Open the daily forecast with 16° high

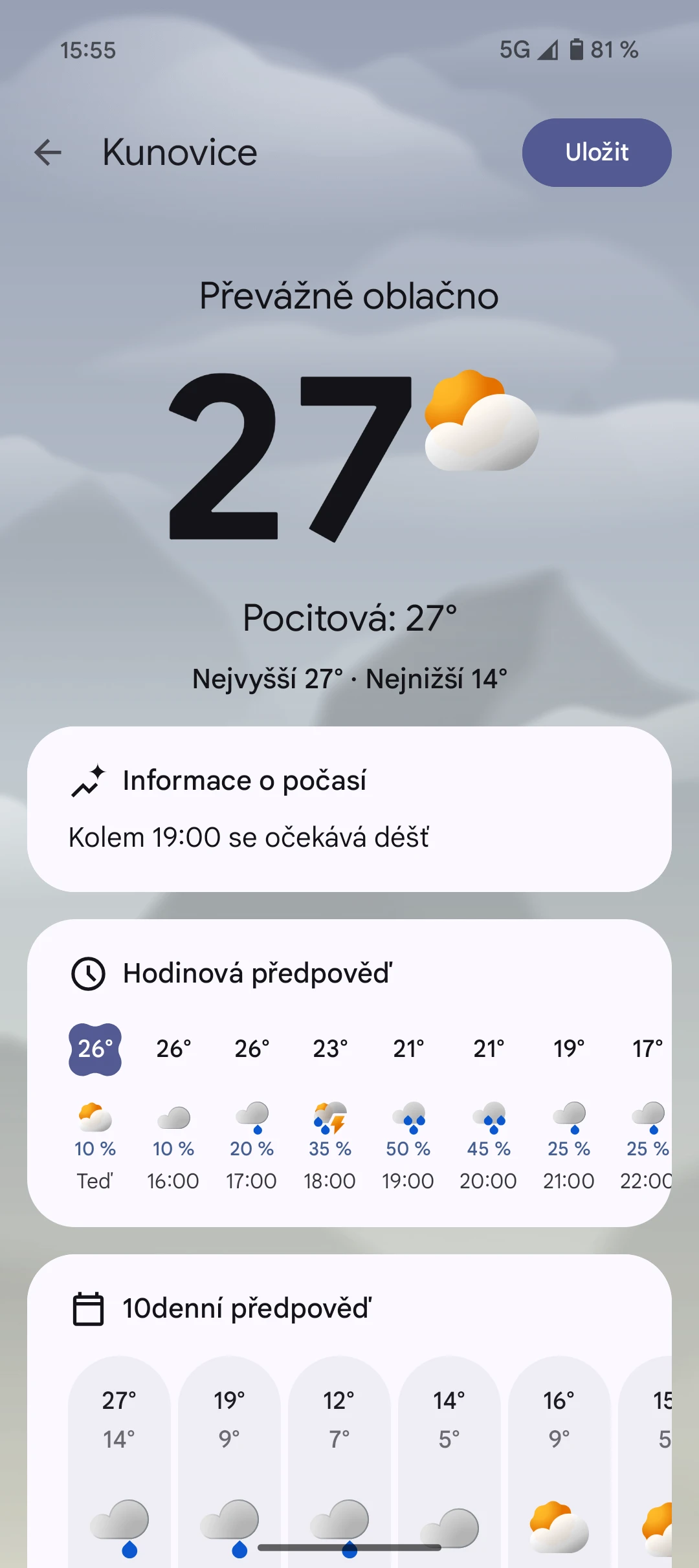click(559, 1463)
